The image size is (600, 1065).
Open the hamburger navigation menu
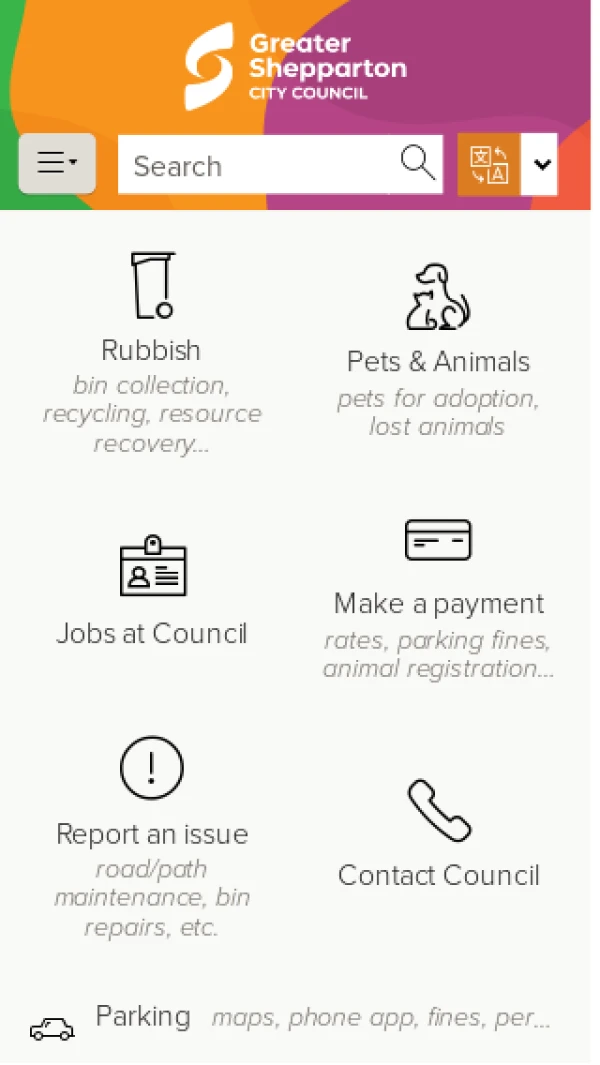click(57, 163)
